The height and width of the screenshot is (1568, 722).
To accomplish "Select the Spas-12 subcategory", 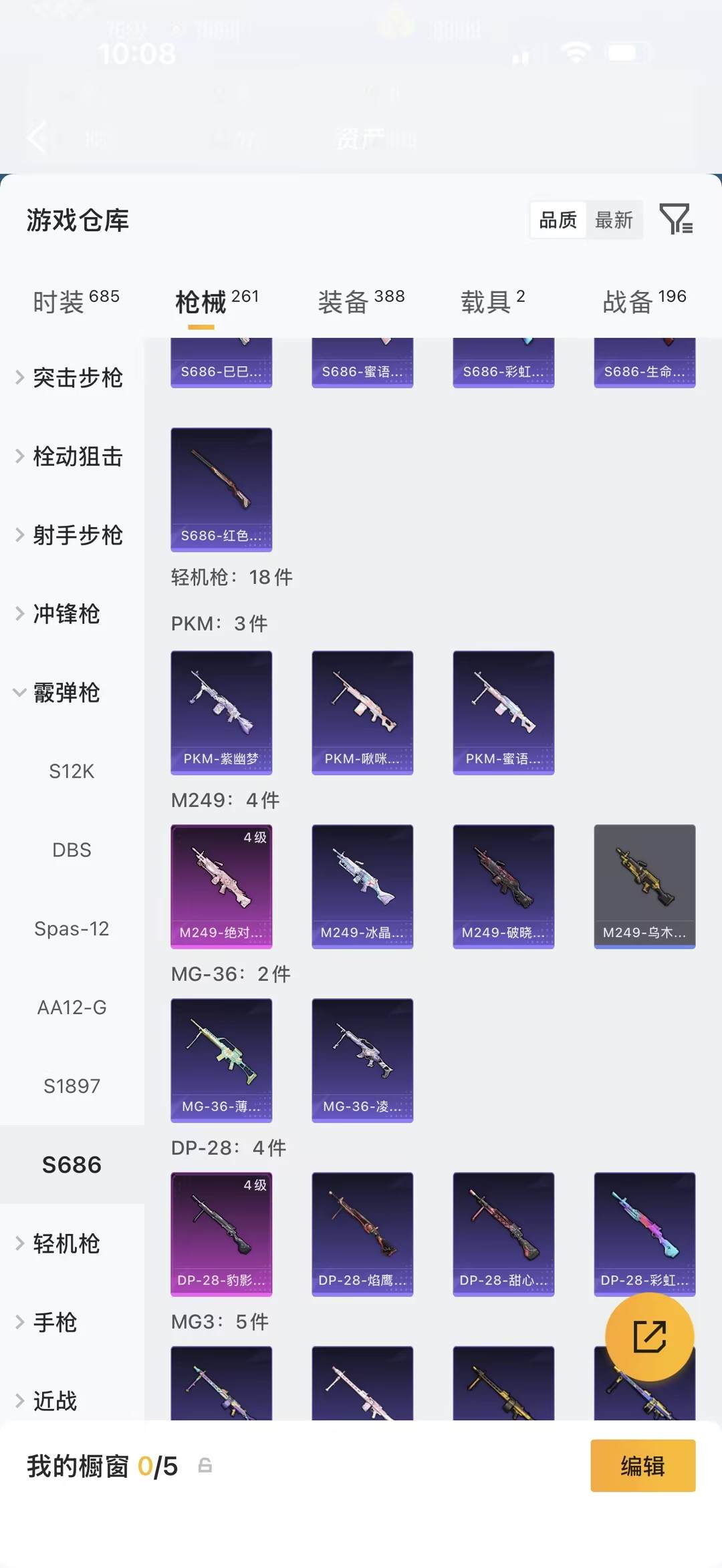I will tap(72, 929).
